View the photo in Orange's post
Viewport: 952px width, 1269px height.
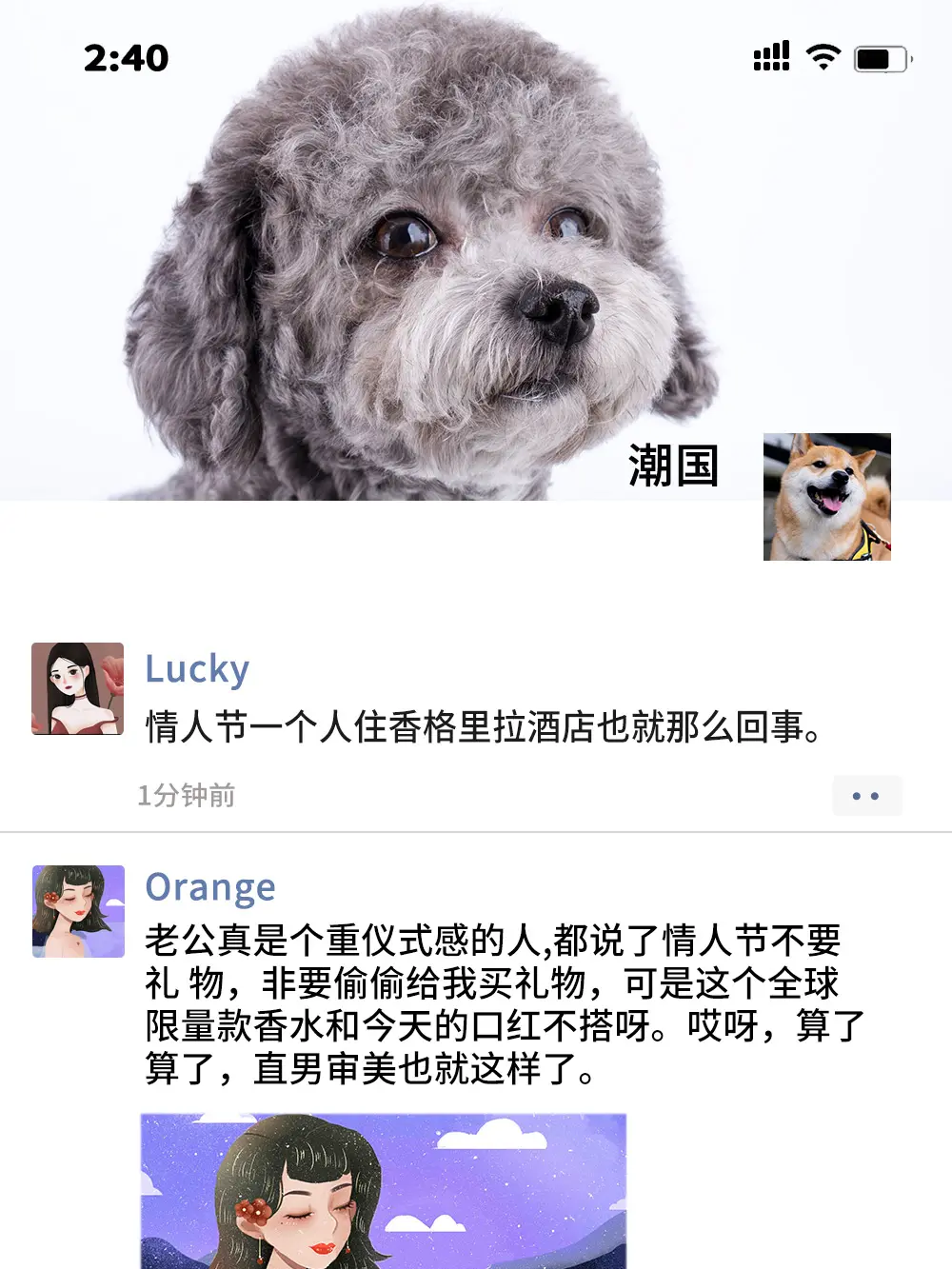[x=383, y=1190]
